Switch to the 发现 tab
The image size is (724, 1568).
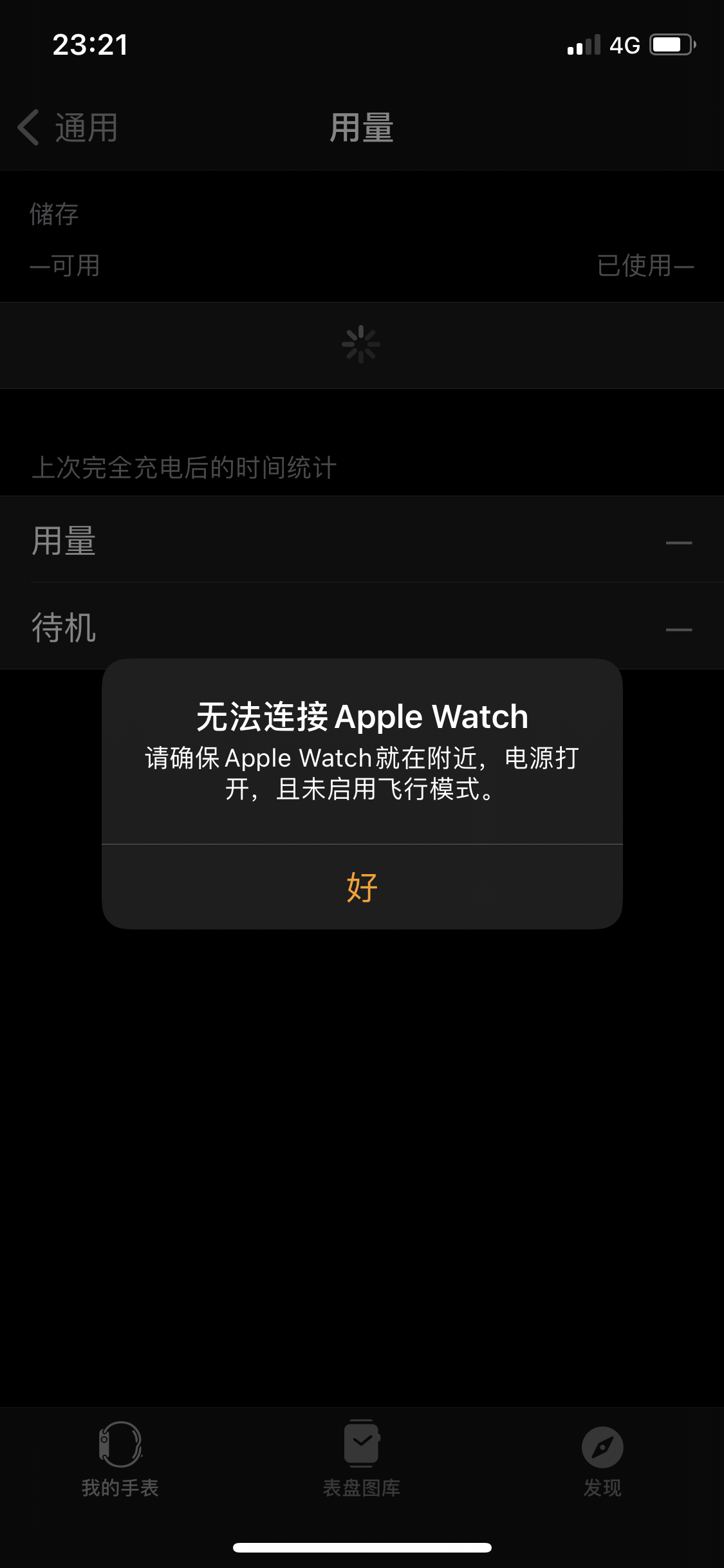click(x=602, y=1459)
